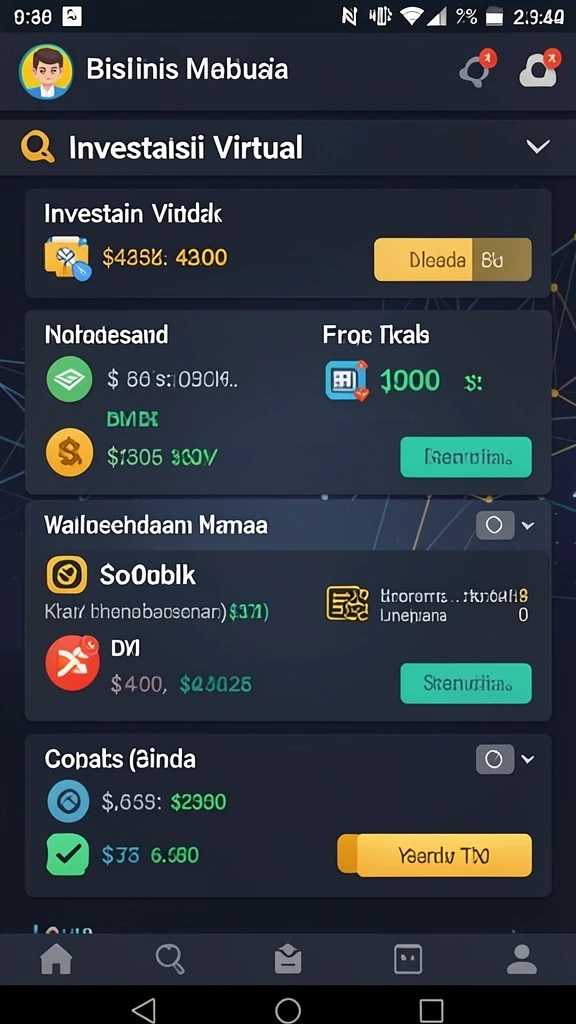576x1024 pixels.
Task: Tap the system back button
Action: (144, 1010)
